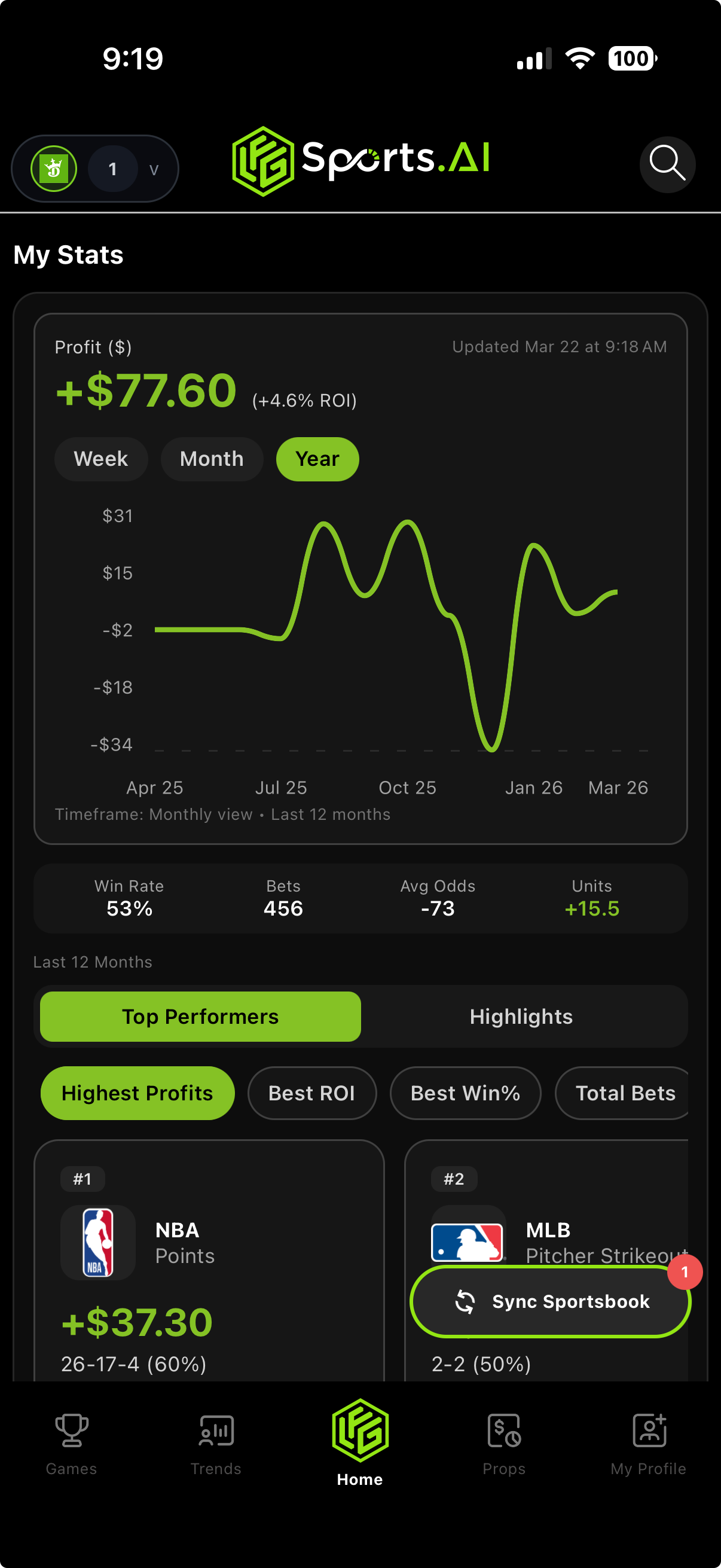Open My Profile icon

(649, 1432)
